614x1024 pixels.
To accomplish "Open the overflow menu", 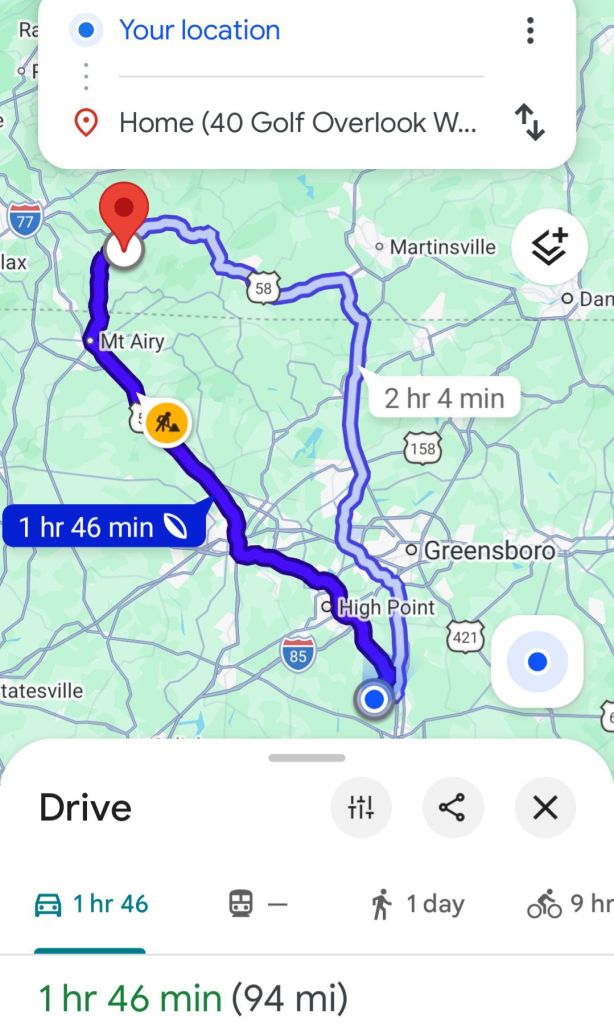I will click(530, 31).
